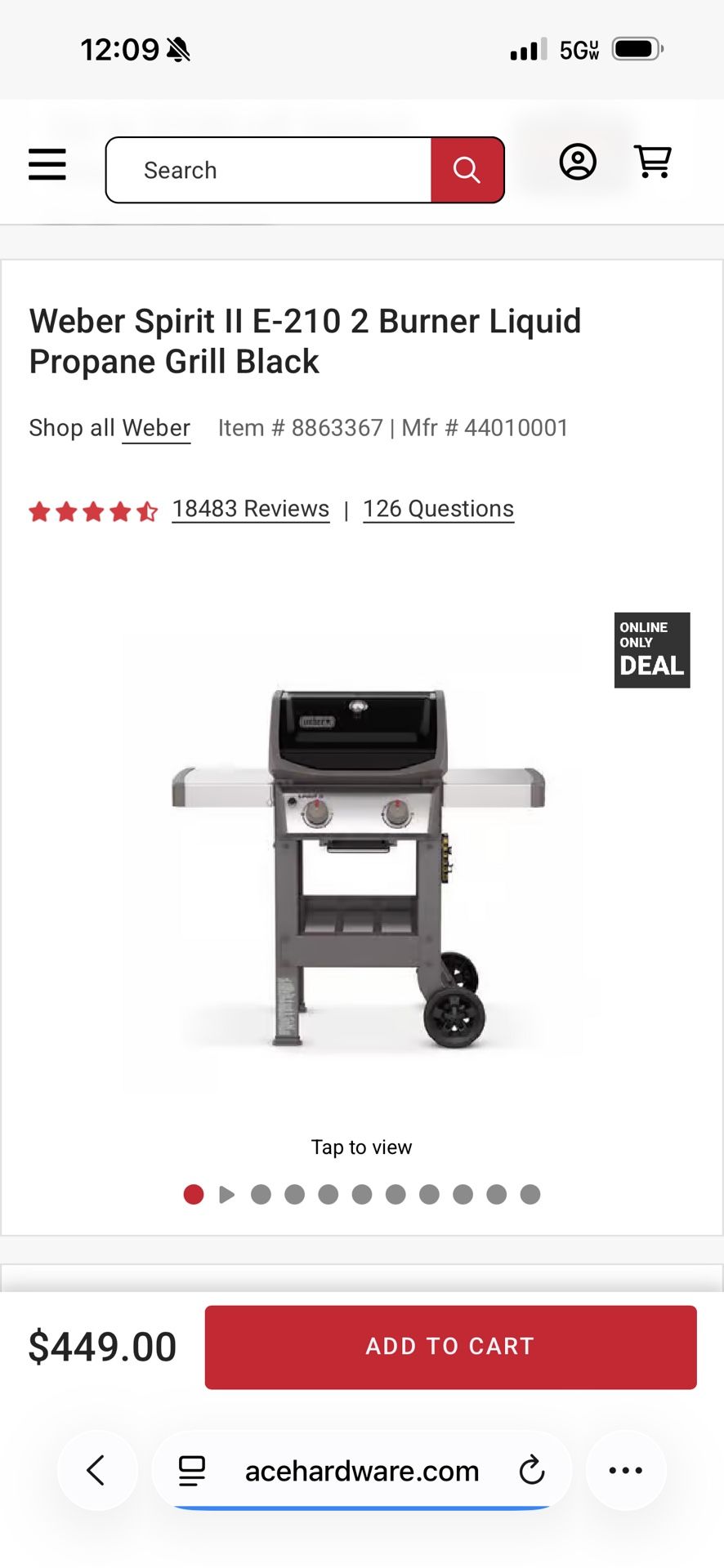Tap the half-filled fifth rating star
Screen dimensions: 724x1568
click(x=148, y=511)
